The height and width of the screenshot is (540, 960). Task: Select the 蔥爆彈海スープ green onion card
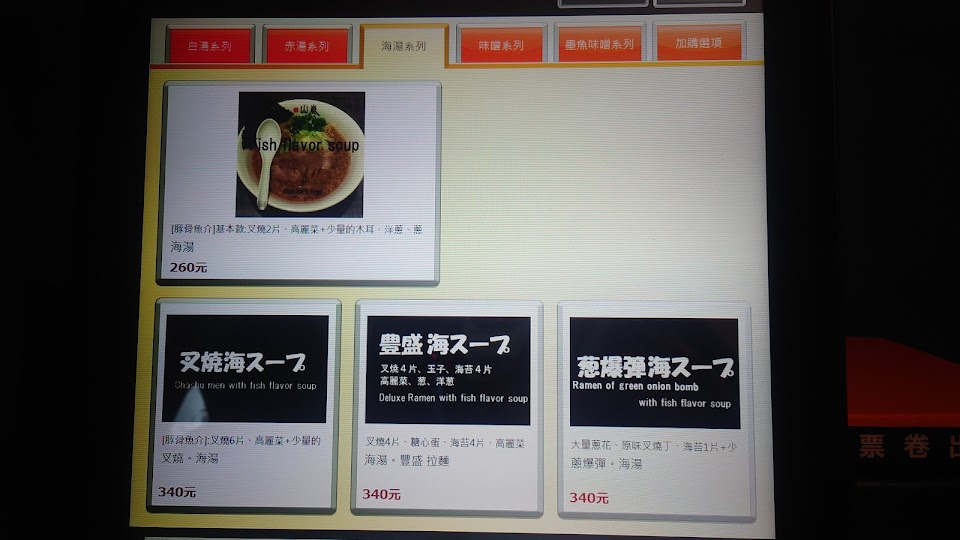(x=655, y=411)
